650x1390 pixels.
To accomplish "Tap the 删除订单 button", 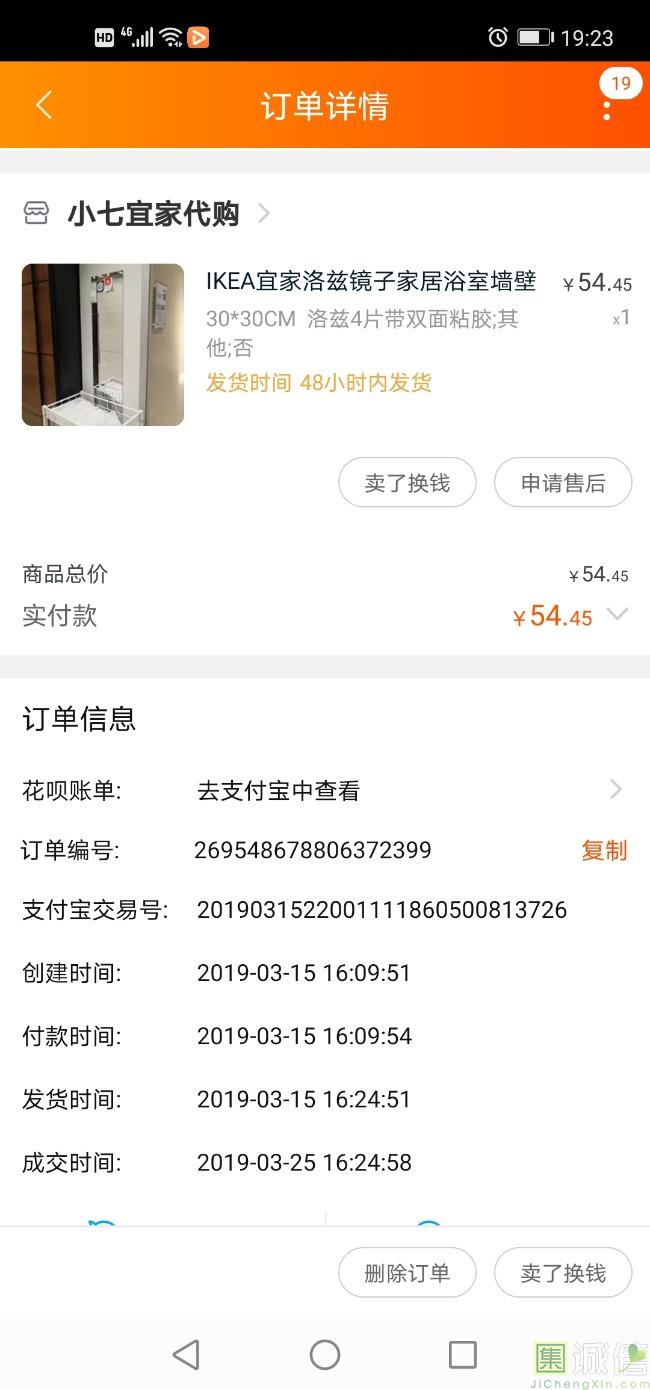I will coord(407,1273).
